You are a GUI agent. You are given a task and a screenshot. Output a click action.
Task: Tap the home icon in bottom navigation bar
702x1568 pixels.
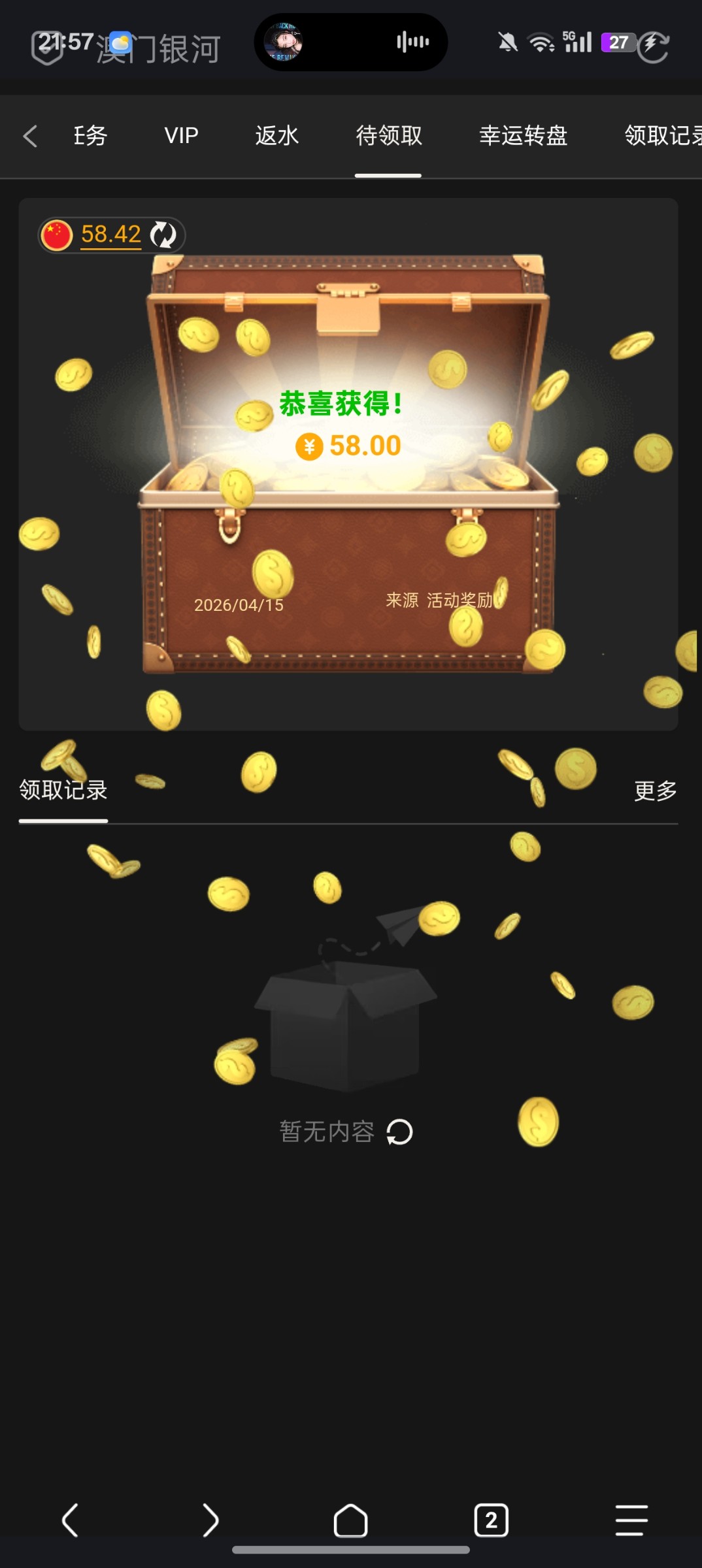tap(351, 1519)
